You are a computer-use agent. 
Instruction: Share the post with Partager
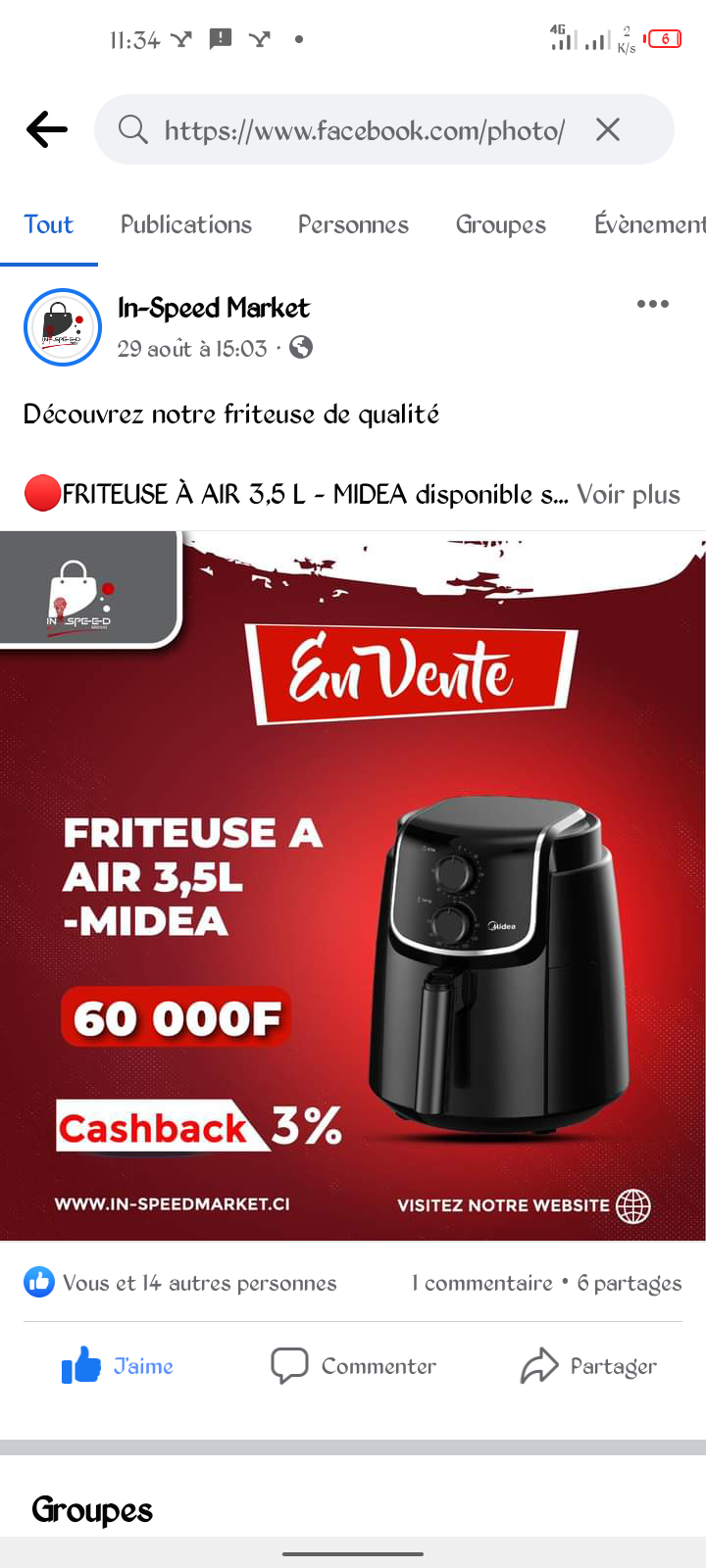(588, 1366)
